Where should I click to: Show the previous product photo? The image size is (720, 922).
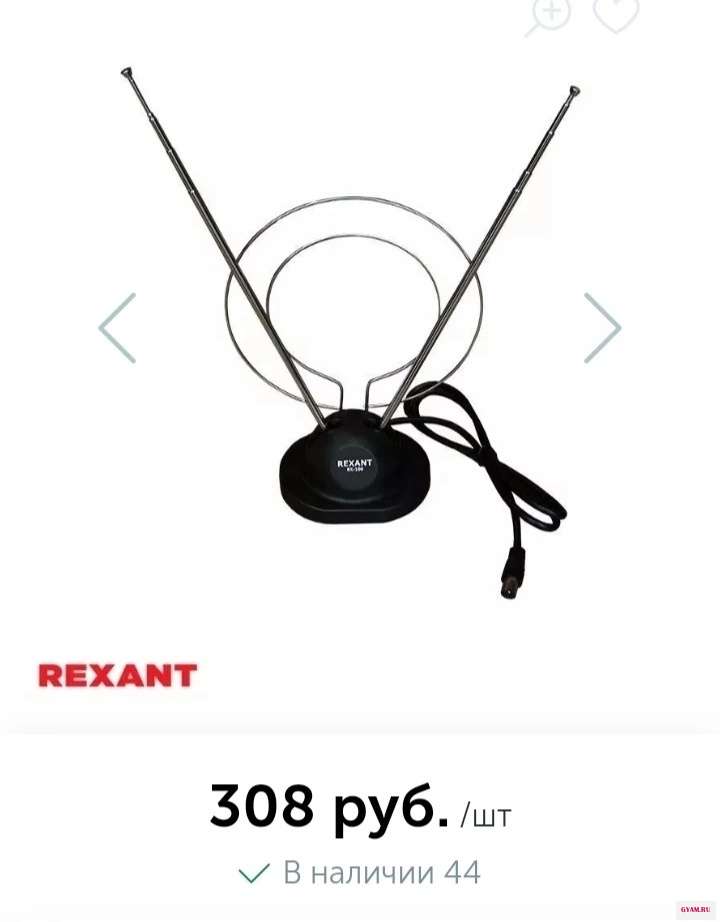117,328
